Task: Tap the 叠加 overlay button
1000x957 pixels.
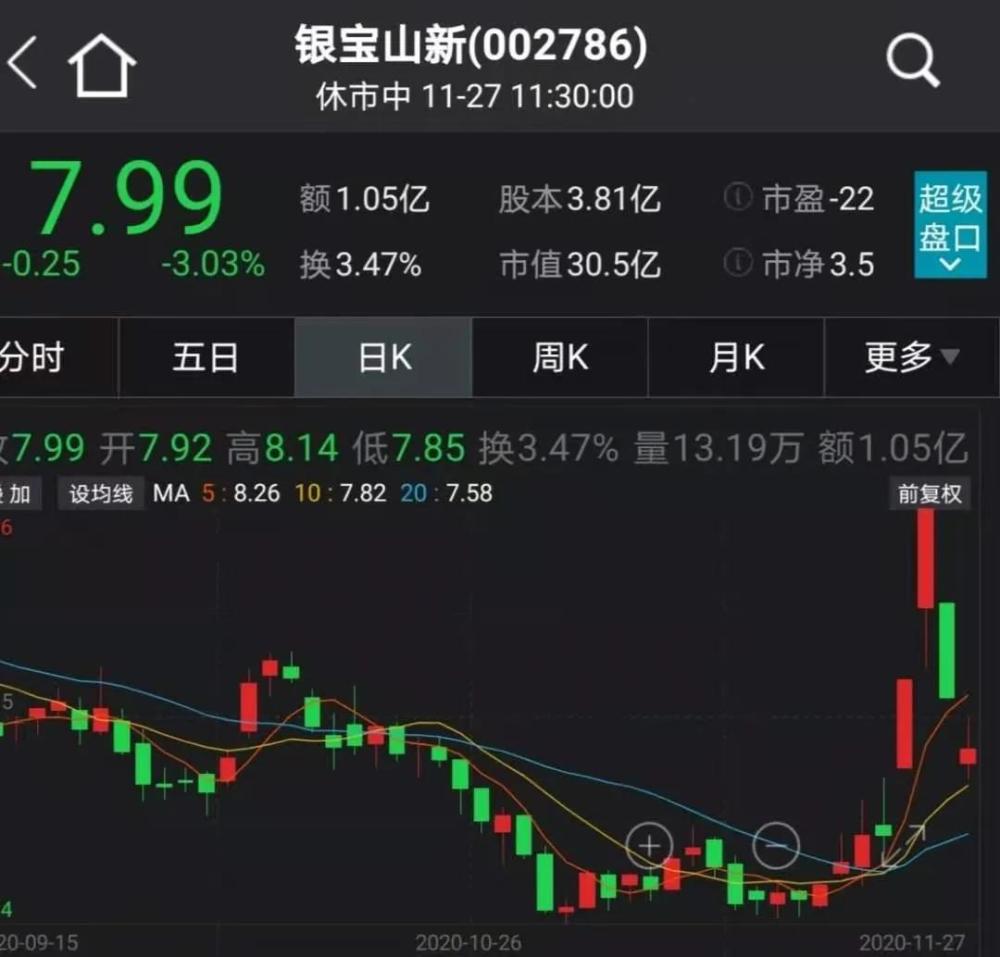Action: click(18, 493)
